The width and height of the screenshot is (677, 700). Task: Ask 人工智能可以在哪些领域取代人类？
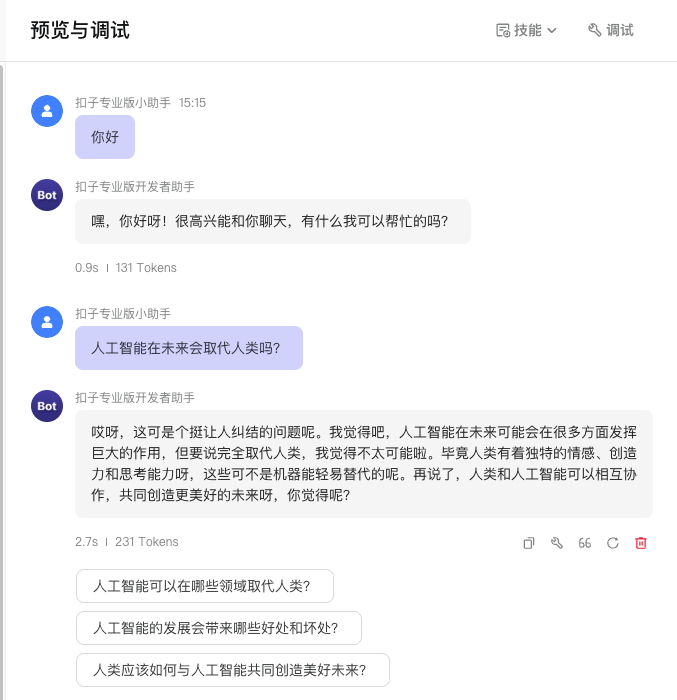click(204, 586)
